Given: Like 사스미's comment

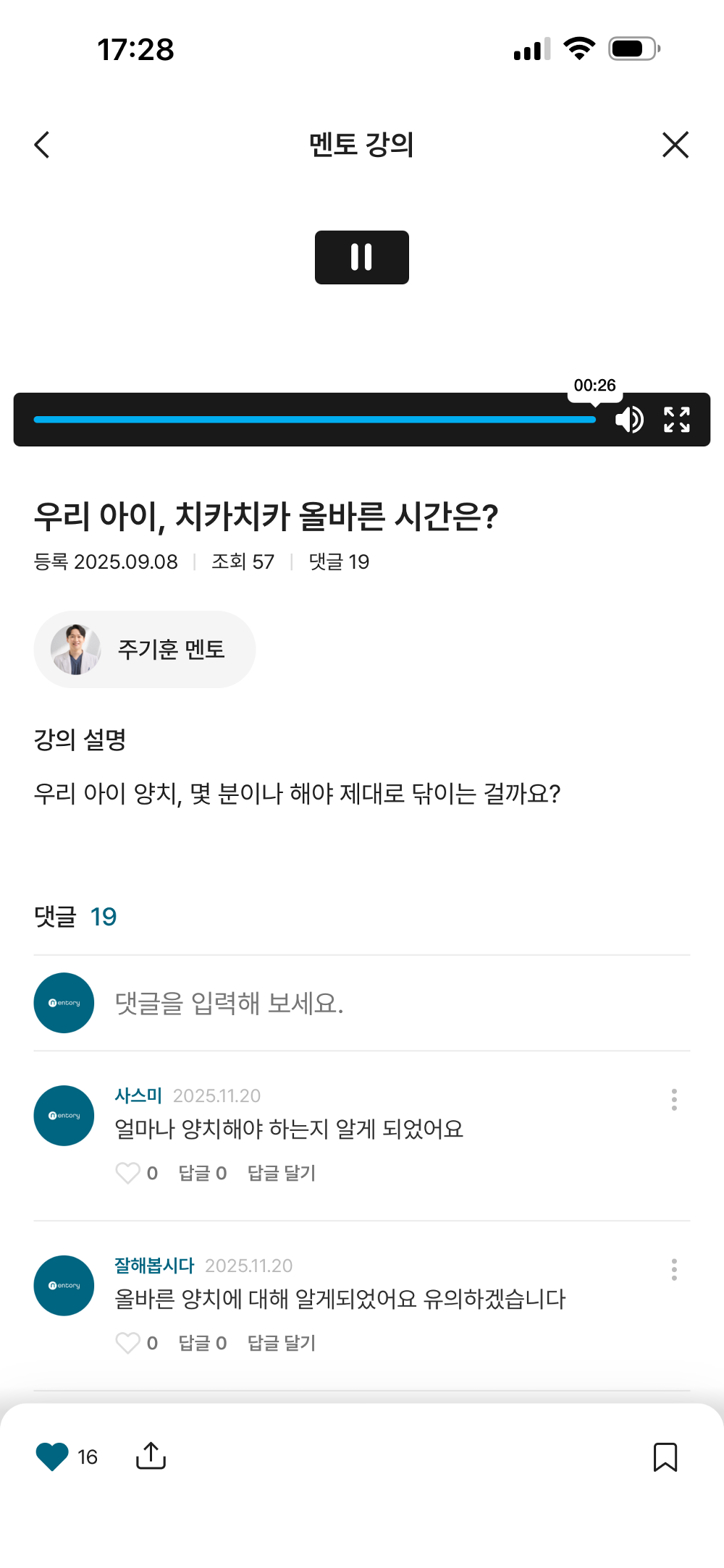Looking at the screenshot, I should click(128, 1172).
